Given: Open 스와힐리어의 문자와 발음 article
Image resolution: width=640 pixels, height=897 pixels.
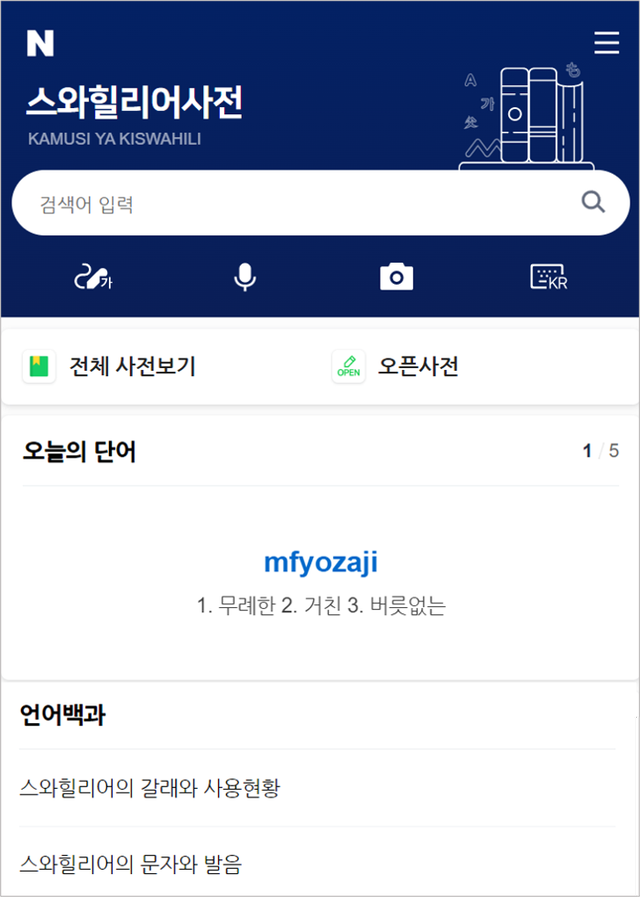Looking at the screenshot, I should pyautogui.click(x=131, y=864).
